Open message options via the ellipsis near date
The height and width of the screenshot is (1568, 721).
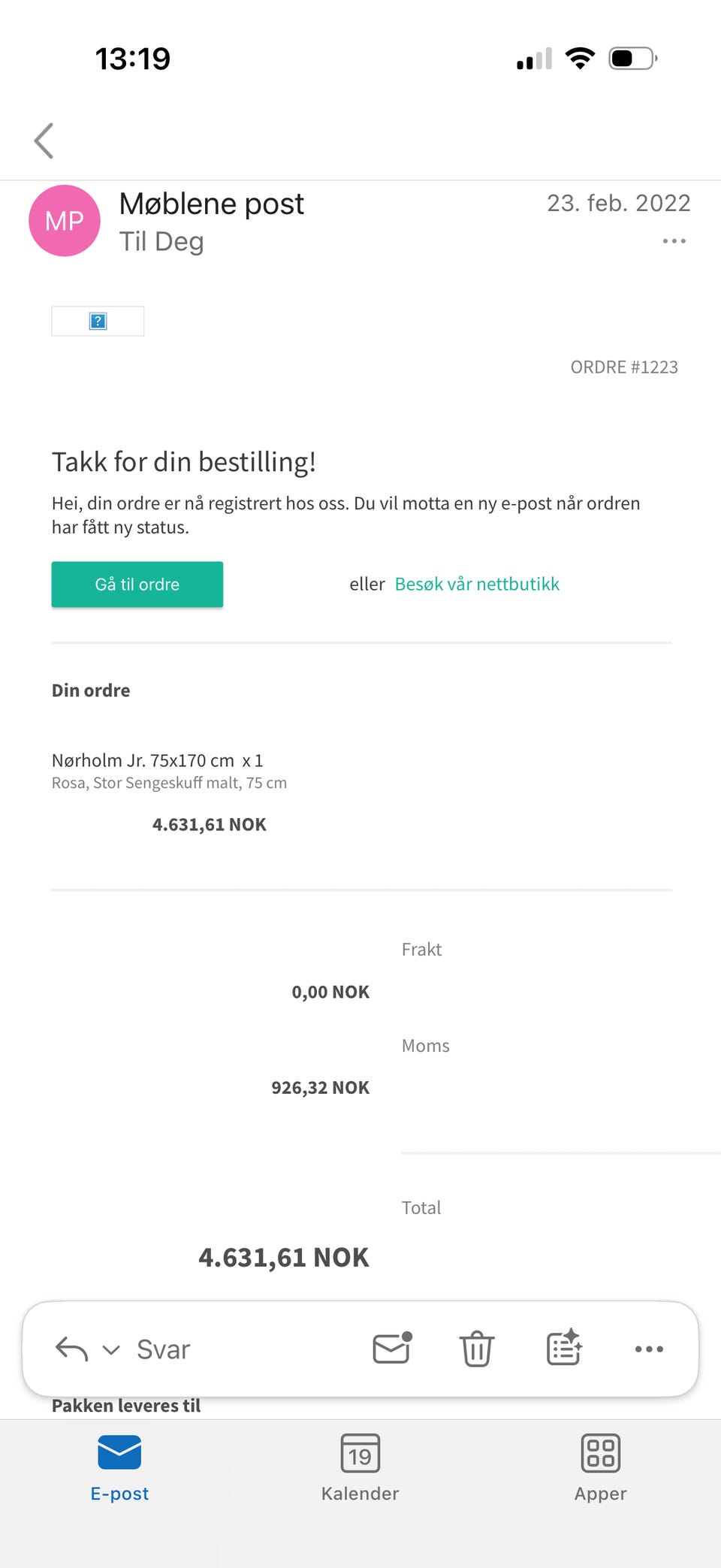(x=673, y=240)
